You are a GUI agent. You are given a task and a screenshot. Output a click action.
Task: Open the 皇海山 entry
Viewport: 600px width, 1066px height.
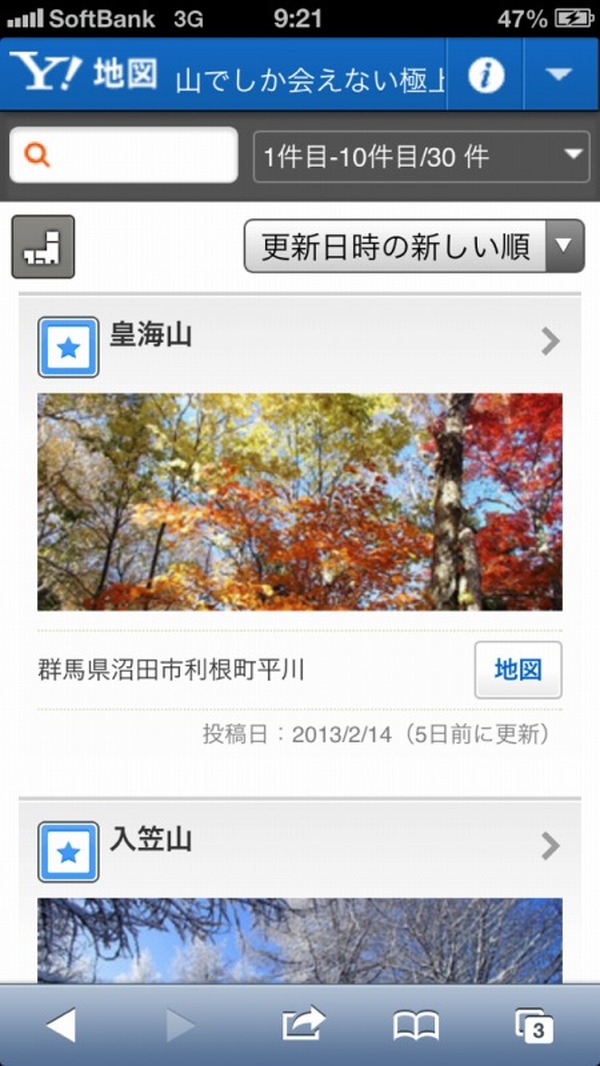tap(300, 341)
